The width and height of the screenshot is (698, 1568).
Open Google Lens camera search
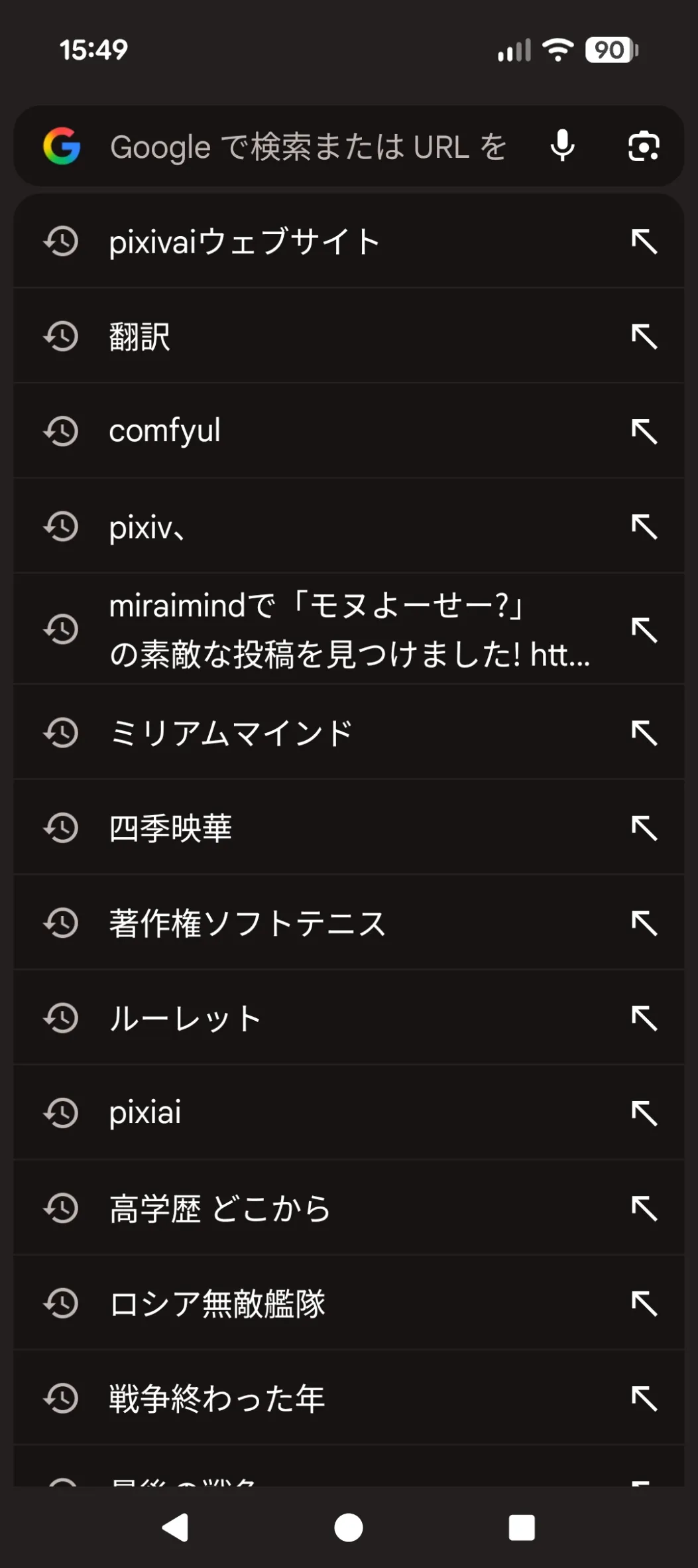click(x=643, y=146)
